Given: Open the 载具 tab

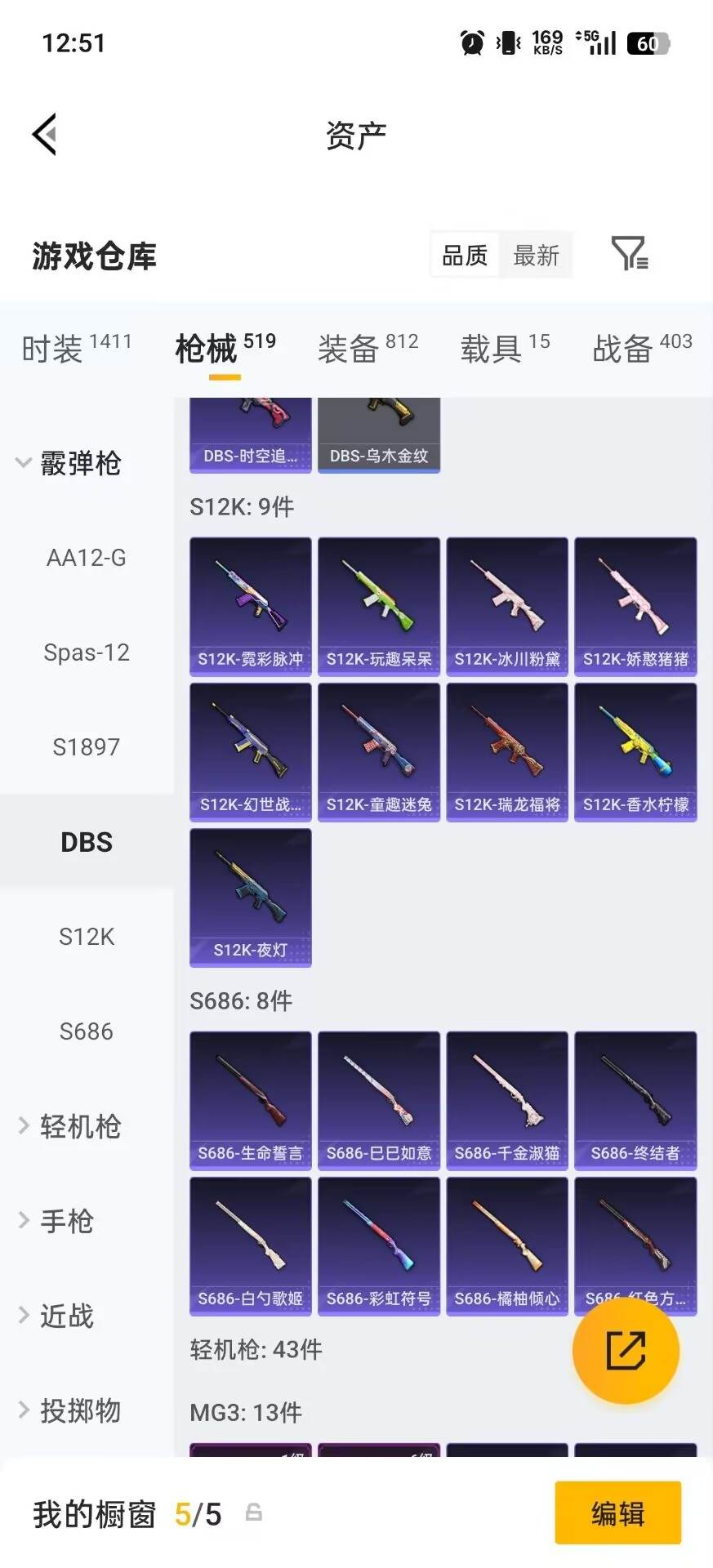Looking at the screenshot, I should 505,348.
